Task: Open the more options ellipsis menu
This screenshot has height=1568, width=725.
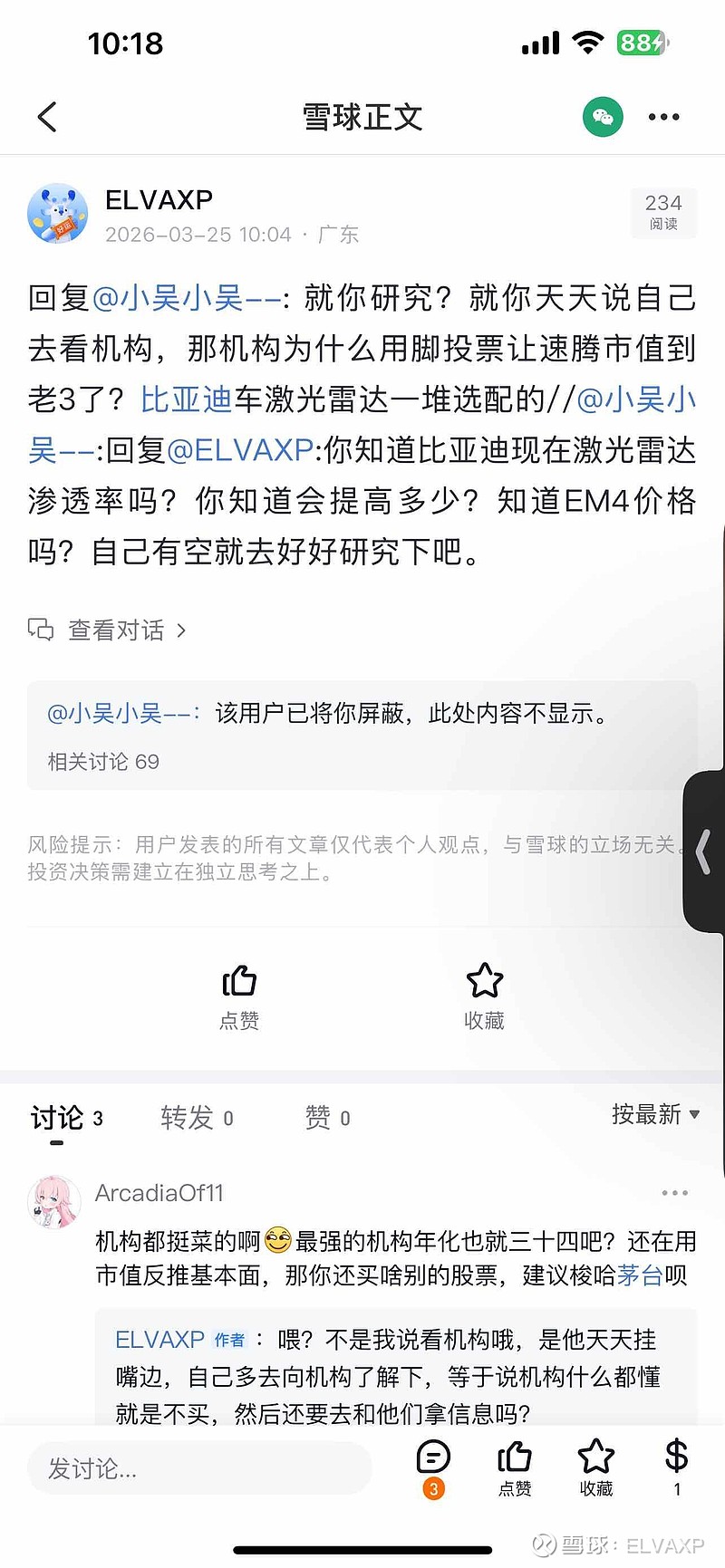Action: [664, 117]
